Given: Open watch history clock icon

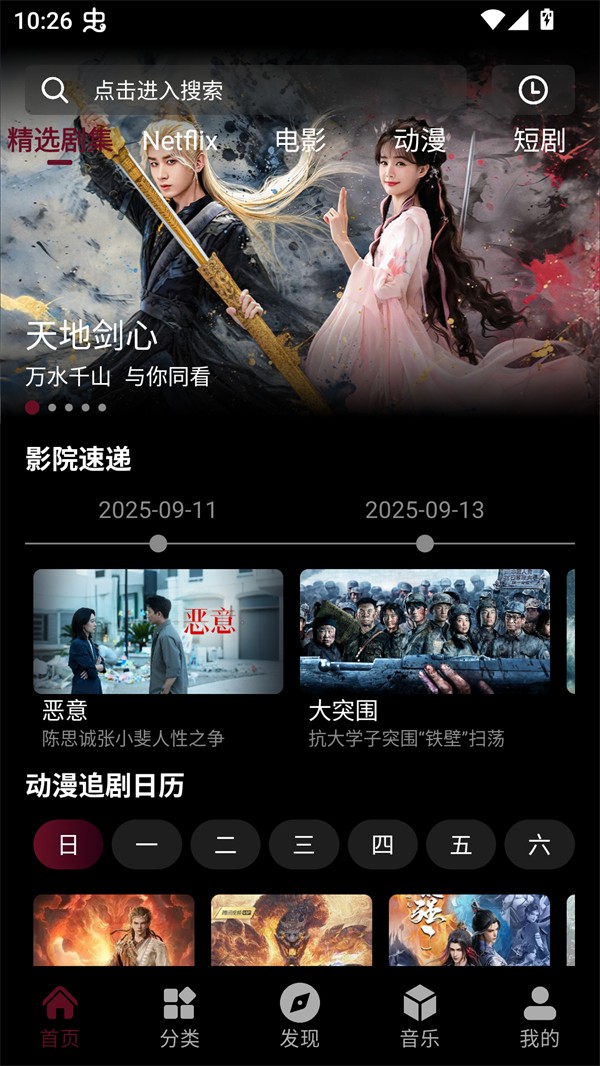Looking at the screenshot, I should pyautogui.click(x=533, y=91).
